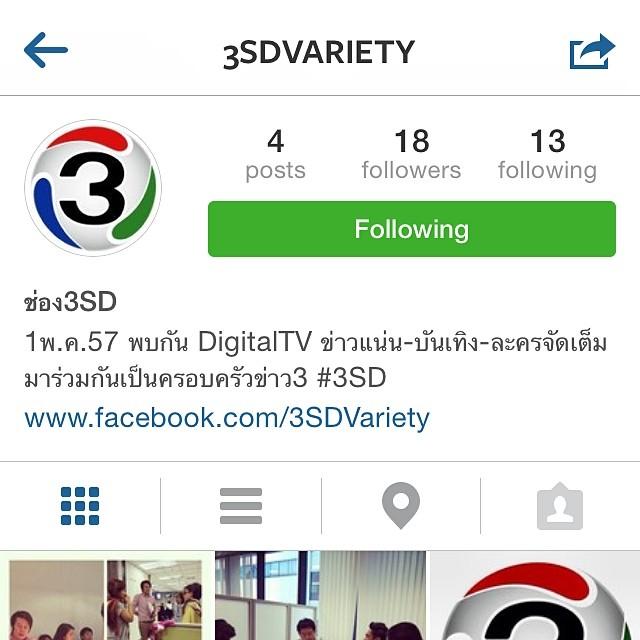640x640 pixels.
Task: Open the first photo in the grid
Action: [x=105, y=597]
